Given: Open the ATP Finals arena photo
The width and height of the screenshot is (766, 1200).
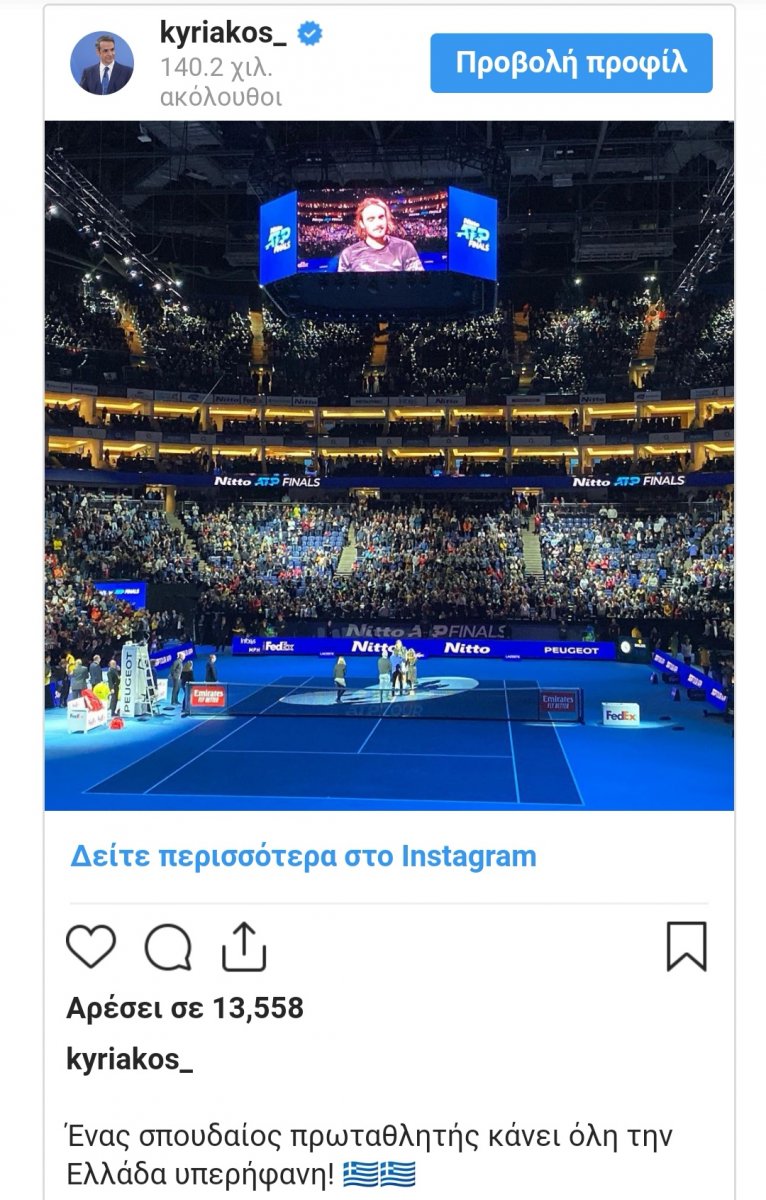Looking at the screenshot, I should 389,465.
